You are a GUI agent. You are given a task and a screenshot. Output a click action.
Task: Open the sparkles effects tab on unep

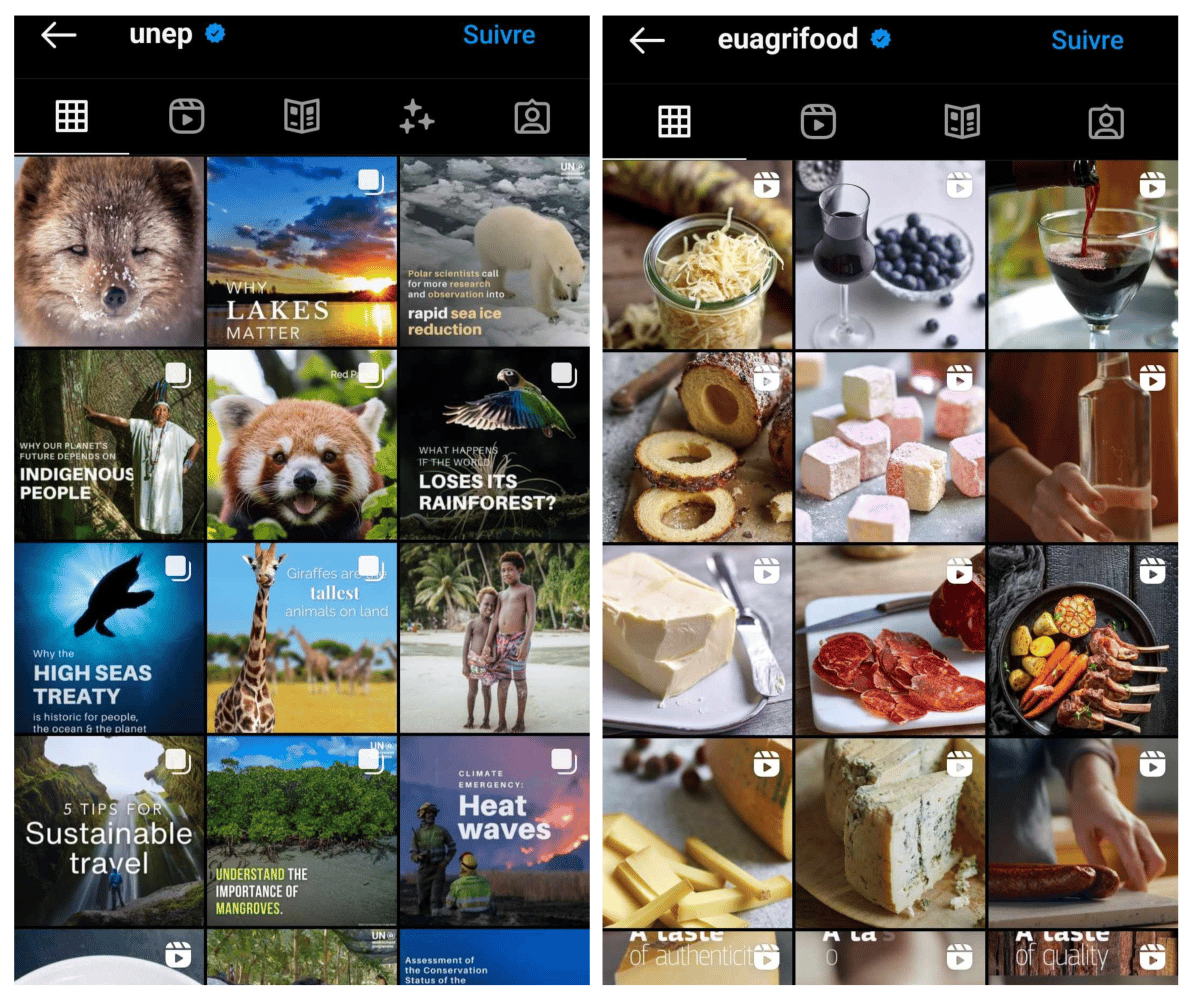416,117
